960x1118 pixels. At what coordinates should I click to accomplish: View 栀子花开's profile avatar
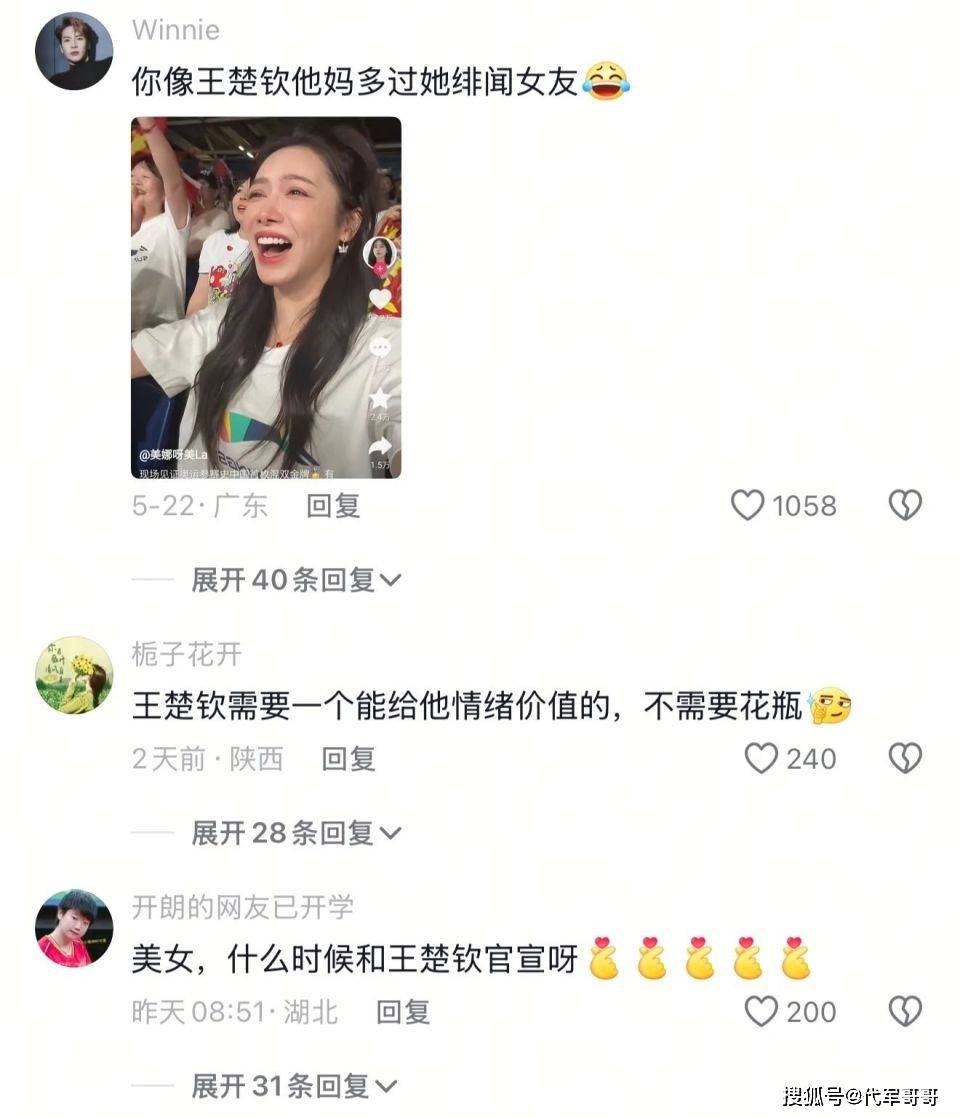[x=74, y=675]
